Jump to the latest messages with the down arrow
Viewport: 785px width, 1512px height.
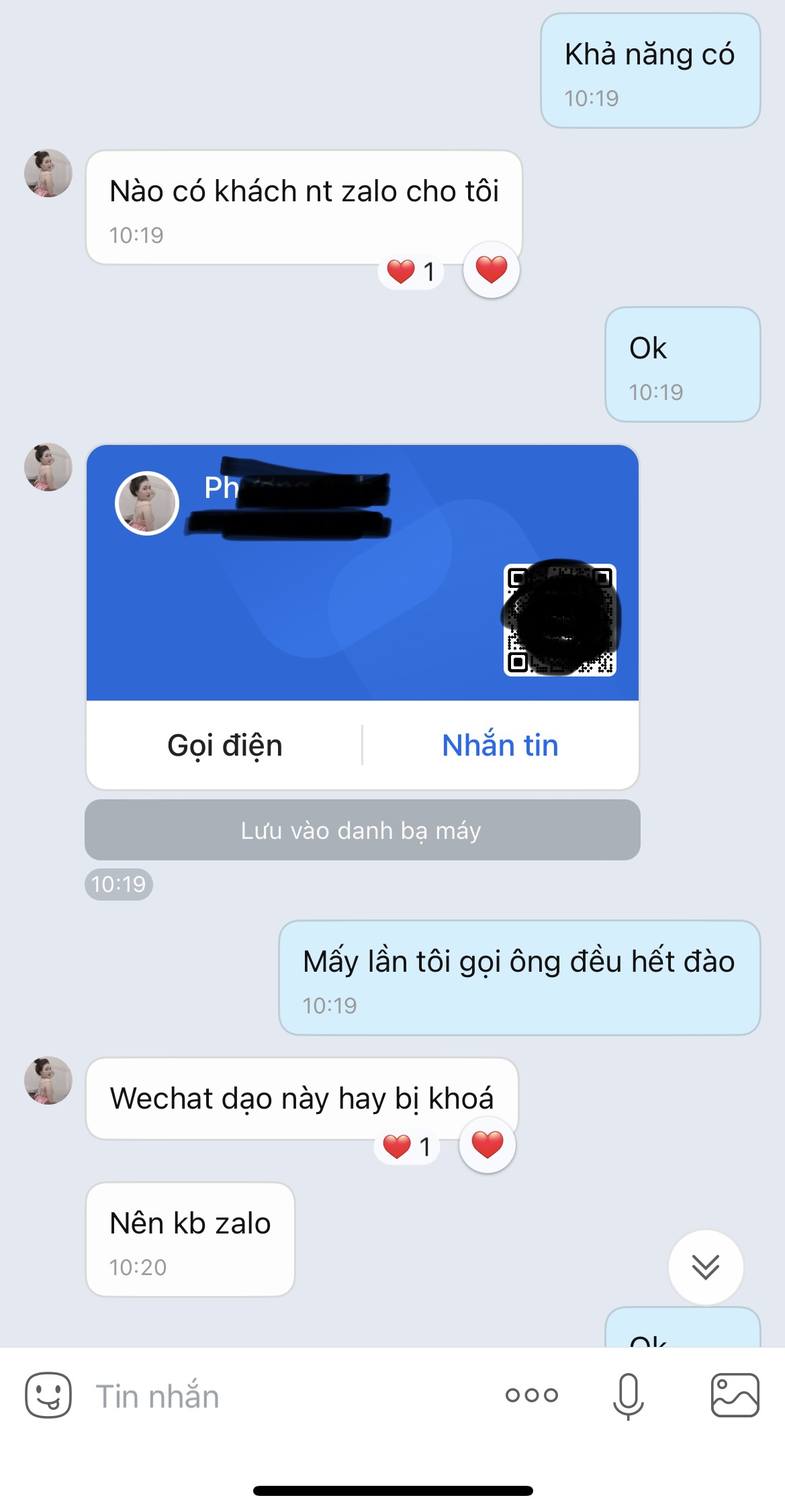pos(705,1267)
